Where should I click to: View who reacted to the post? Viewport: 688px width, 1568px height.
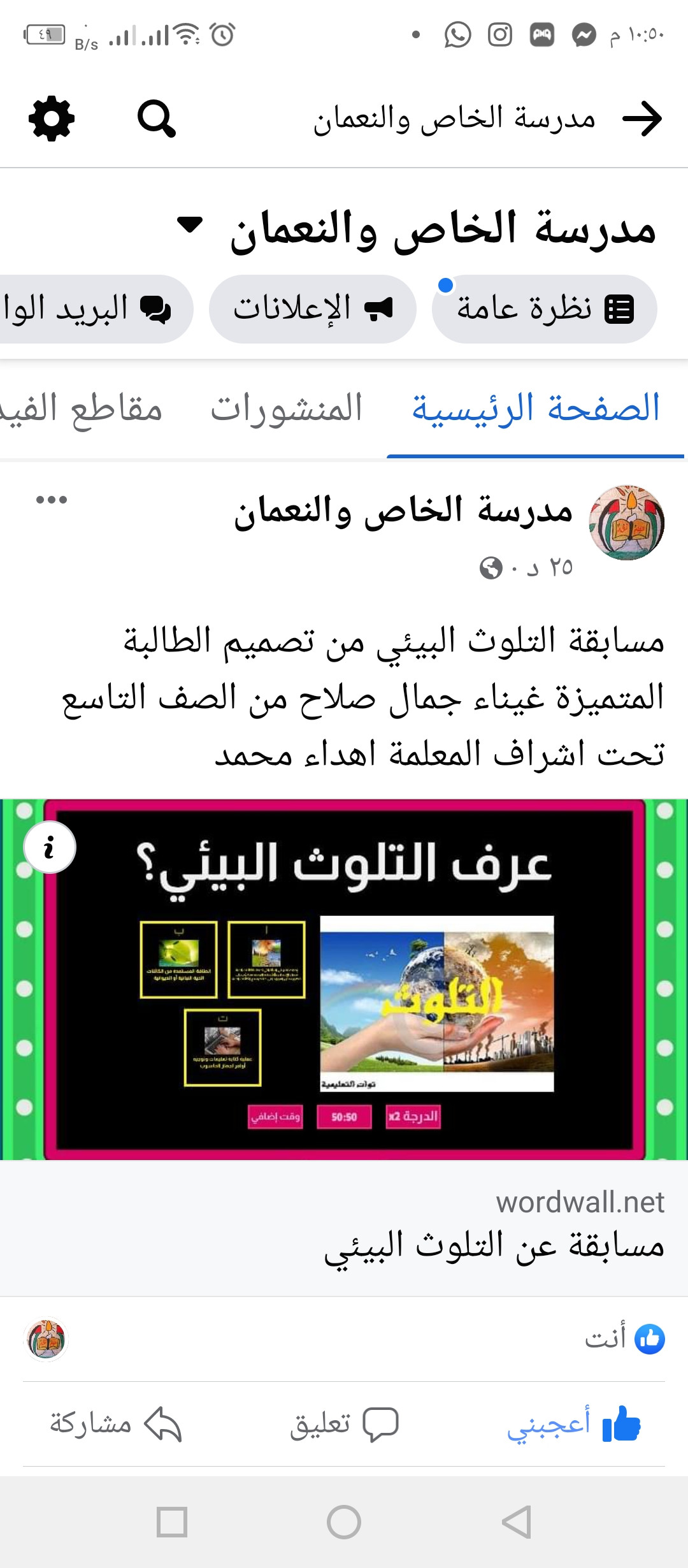point(624,1339)
